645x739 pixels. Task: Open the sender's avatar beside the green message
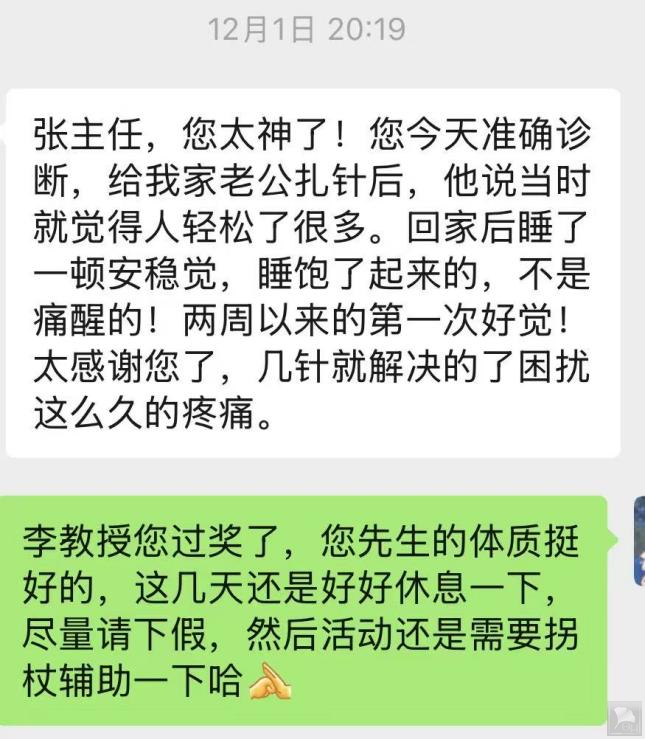638,540
